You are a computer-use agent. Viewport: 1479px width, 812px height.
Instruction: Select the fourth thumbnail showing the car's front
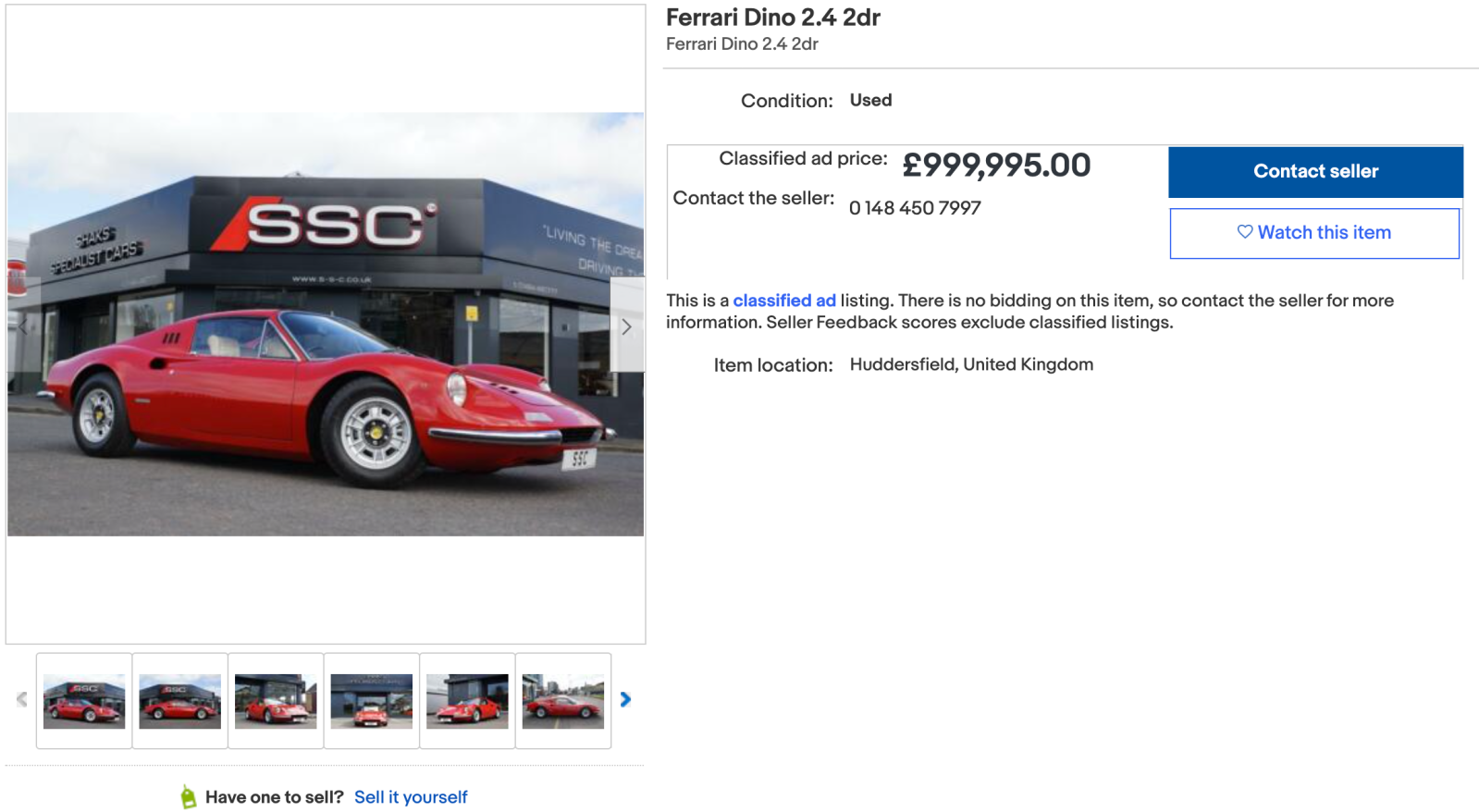point(371,701)
